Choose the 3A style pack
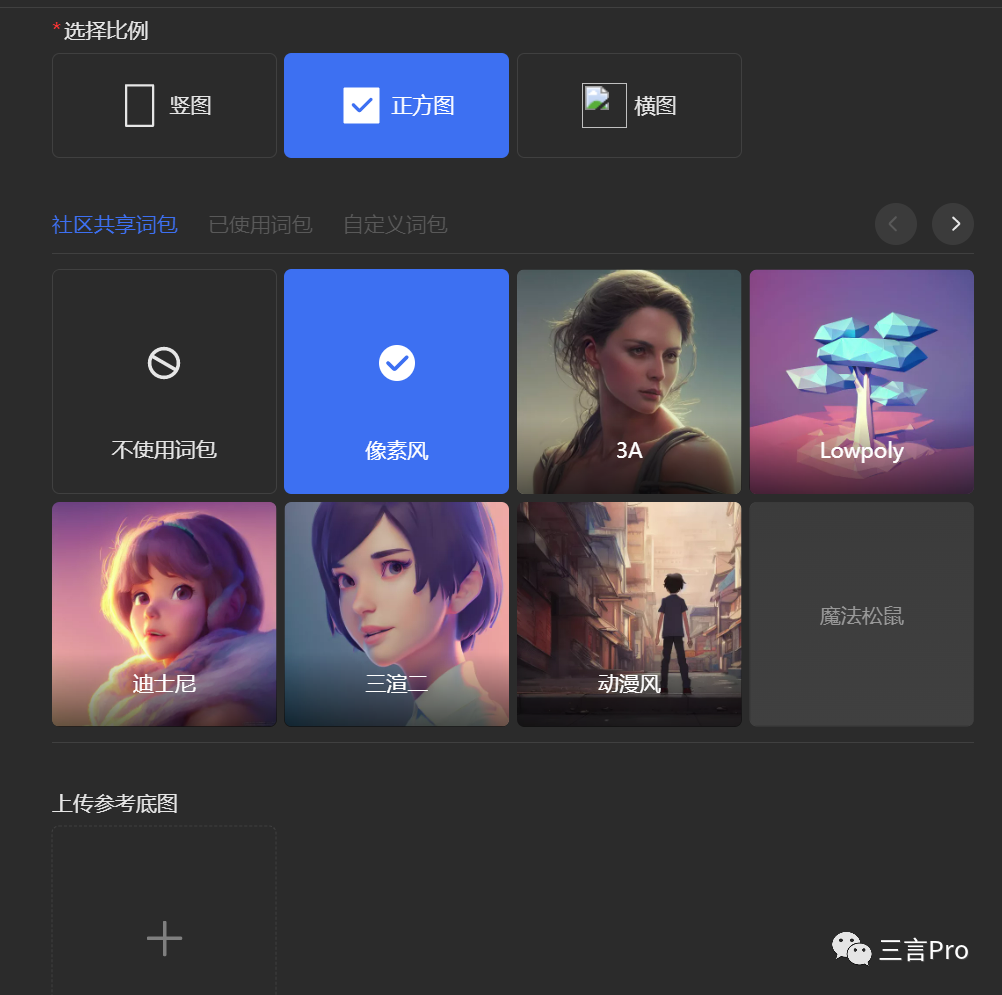The width and height of the screenshot is (1002, 995). click(x=629, y=381)
